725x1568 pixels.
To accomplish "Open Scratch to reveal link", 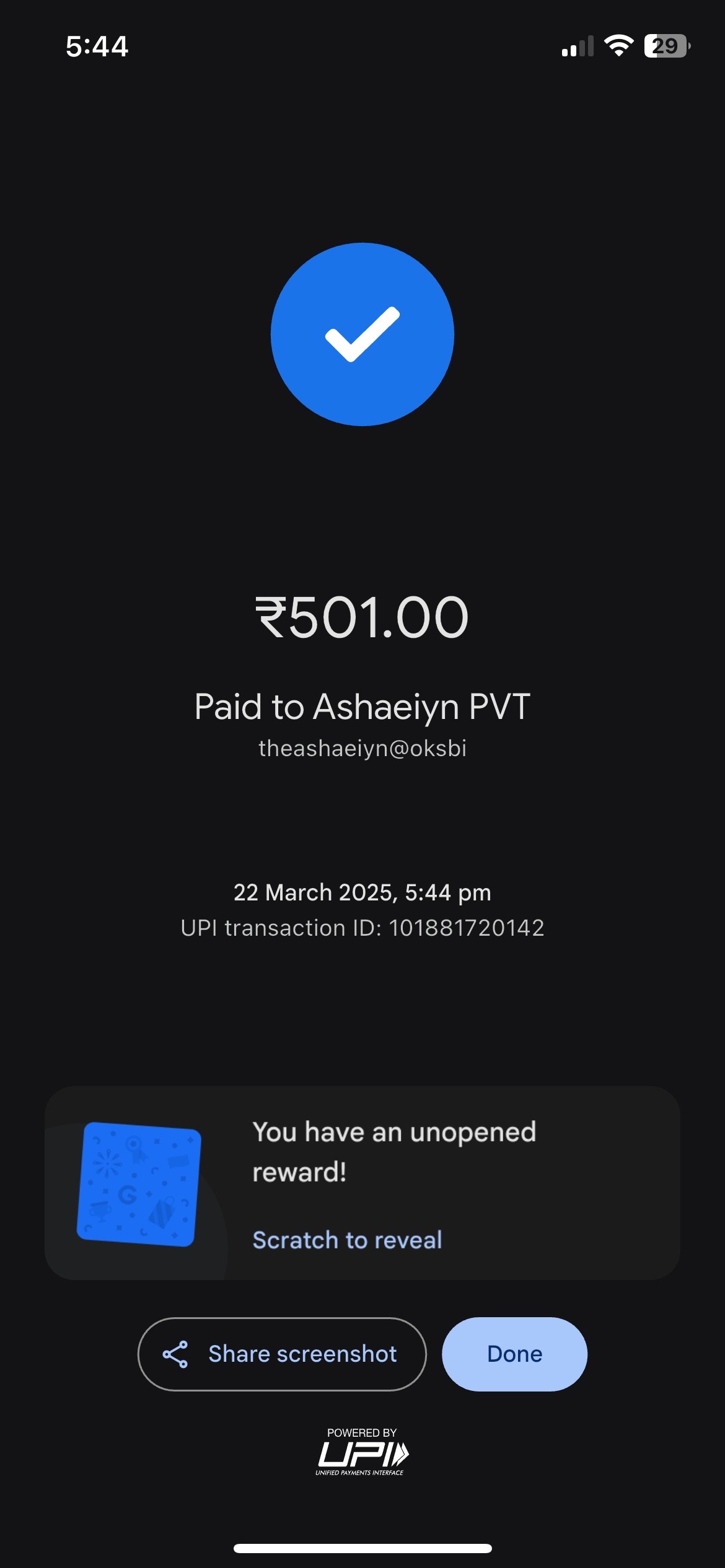I will (347, 1240).
